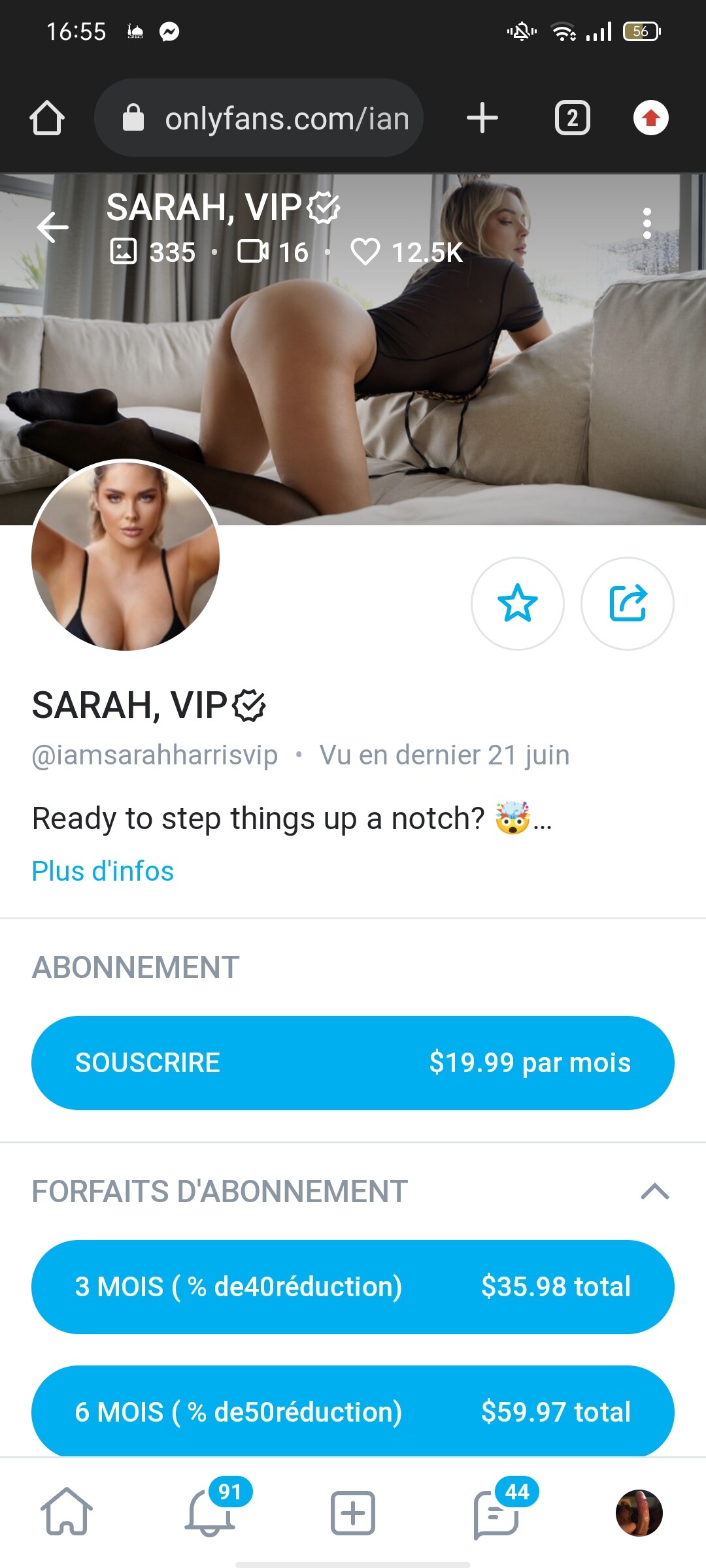Expand bio with Plus d'infos

[x=103, y=871]
